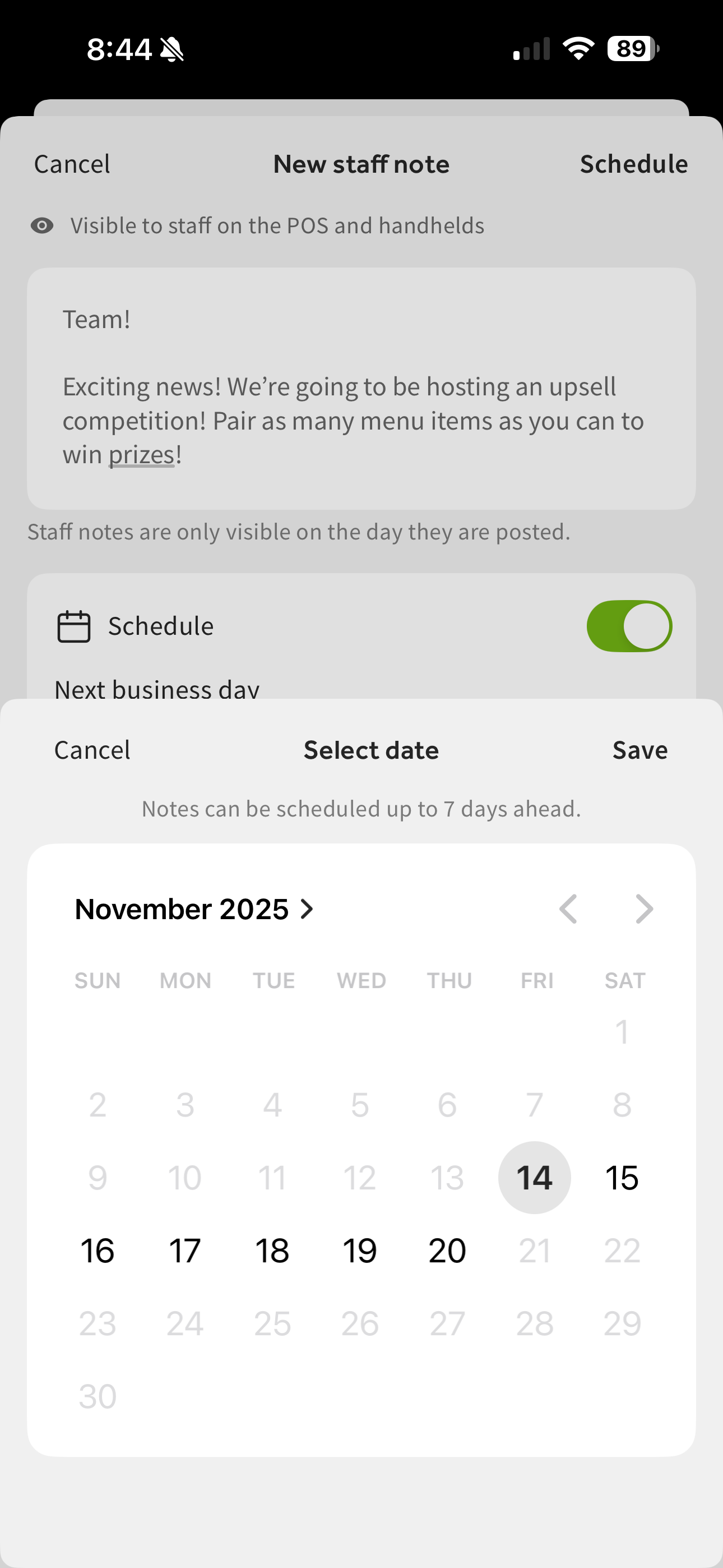Advance to next month with right chevron

[644, 909]
